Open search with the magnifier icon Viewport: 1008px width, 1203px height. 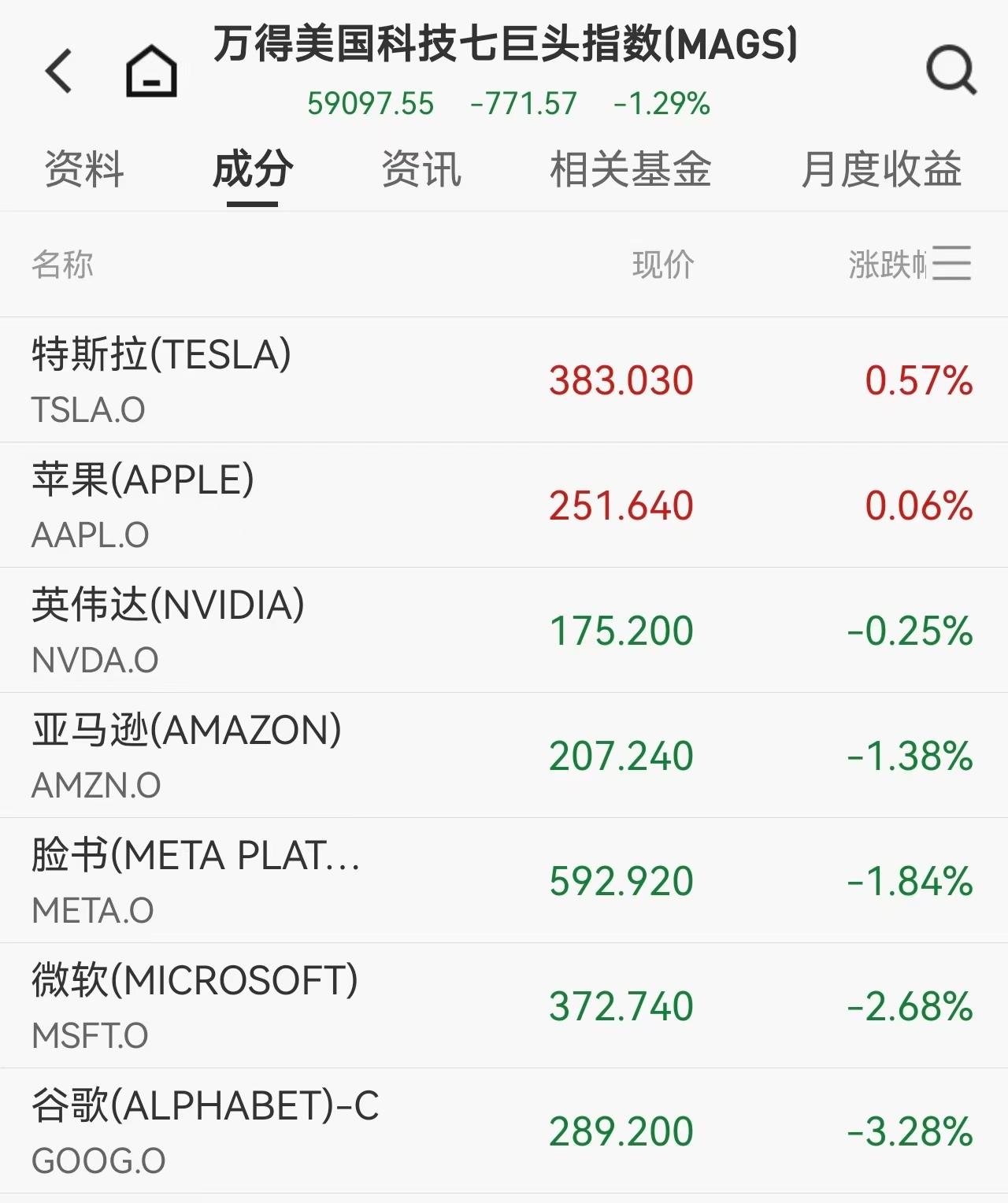[x=951, y=71]
